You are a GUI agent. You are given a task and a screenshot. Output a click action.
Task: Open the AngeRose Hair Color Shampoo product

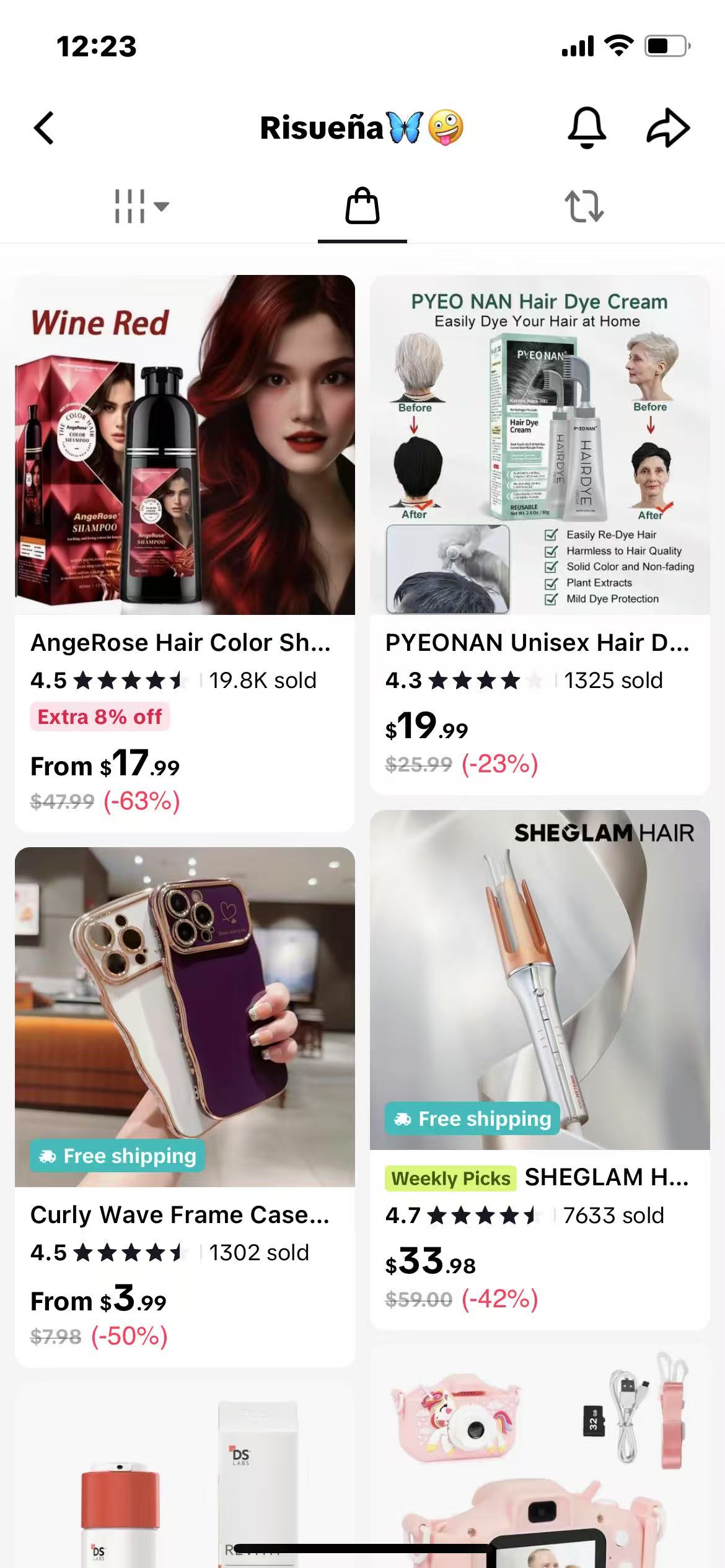point(185,552)
